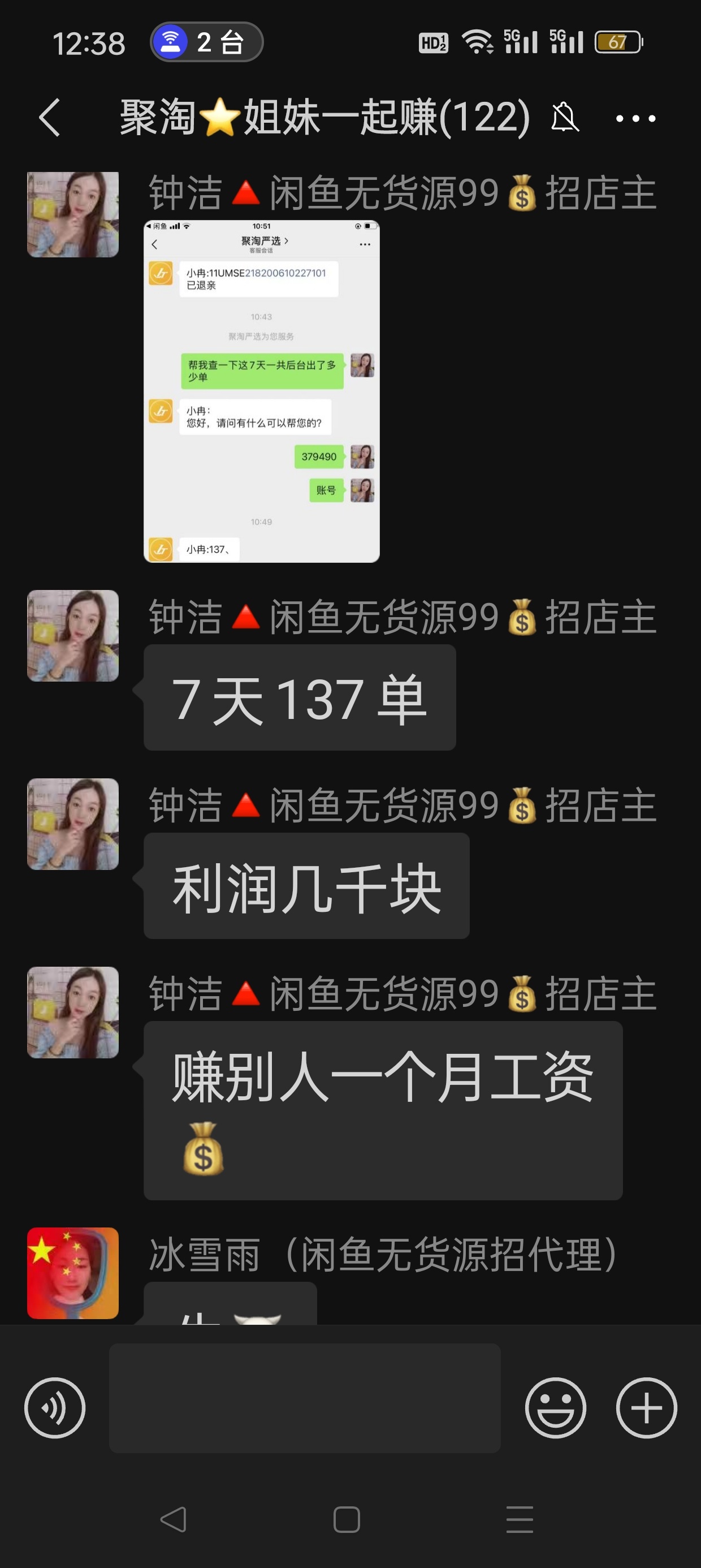Open the shared customer service screenshot
The height and width of the screenshot is (1568, 701).
pos(262,391)
